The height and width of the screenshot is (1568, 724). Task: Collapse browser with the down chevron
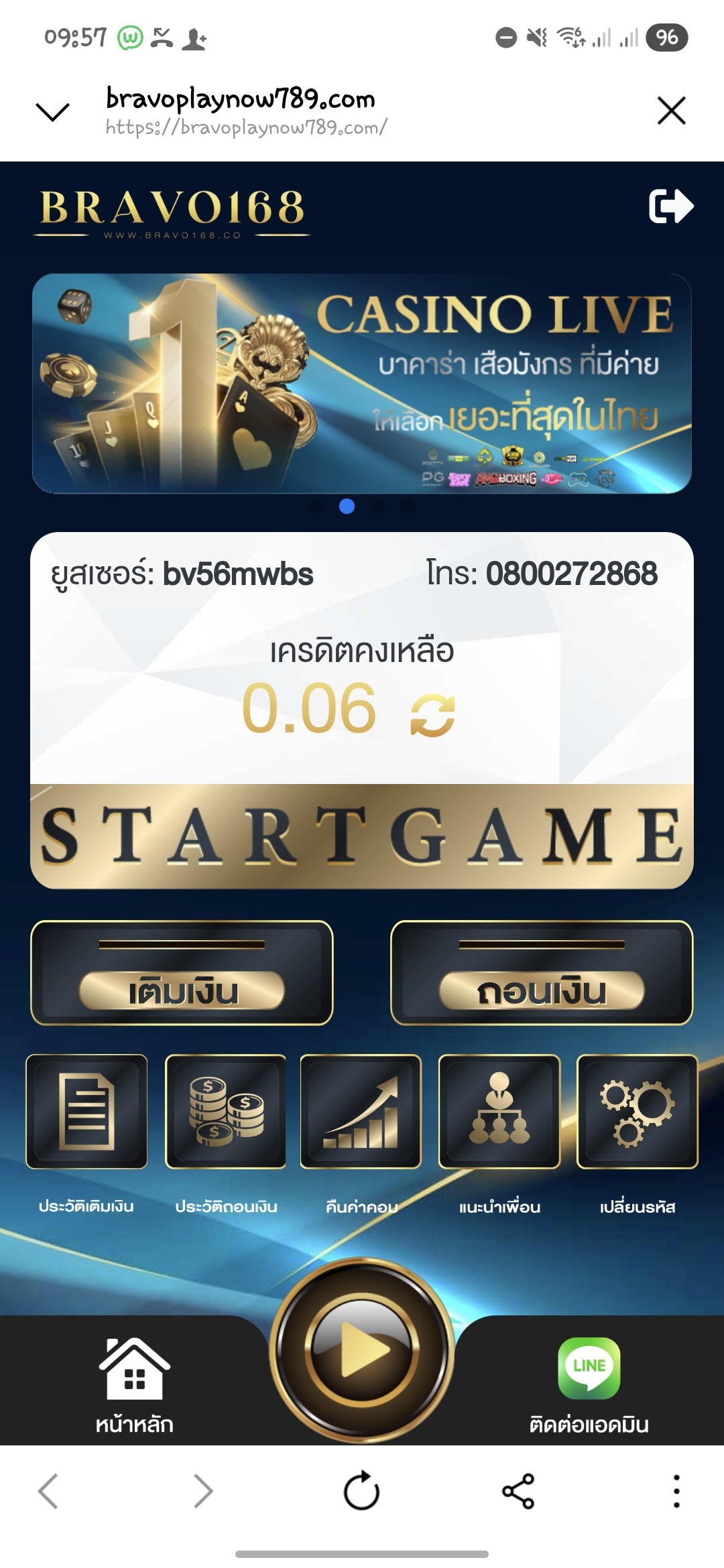[x=52, y=112]
